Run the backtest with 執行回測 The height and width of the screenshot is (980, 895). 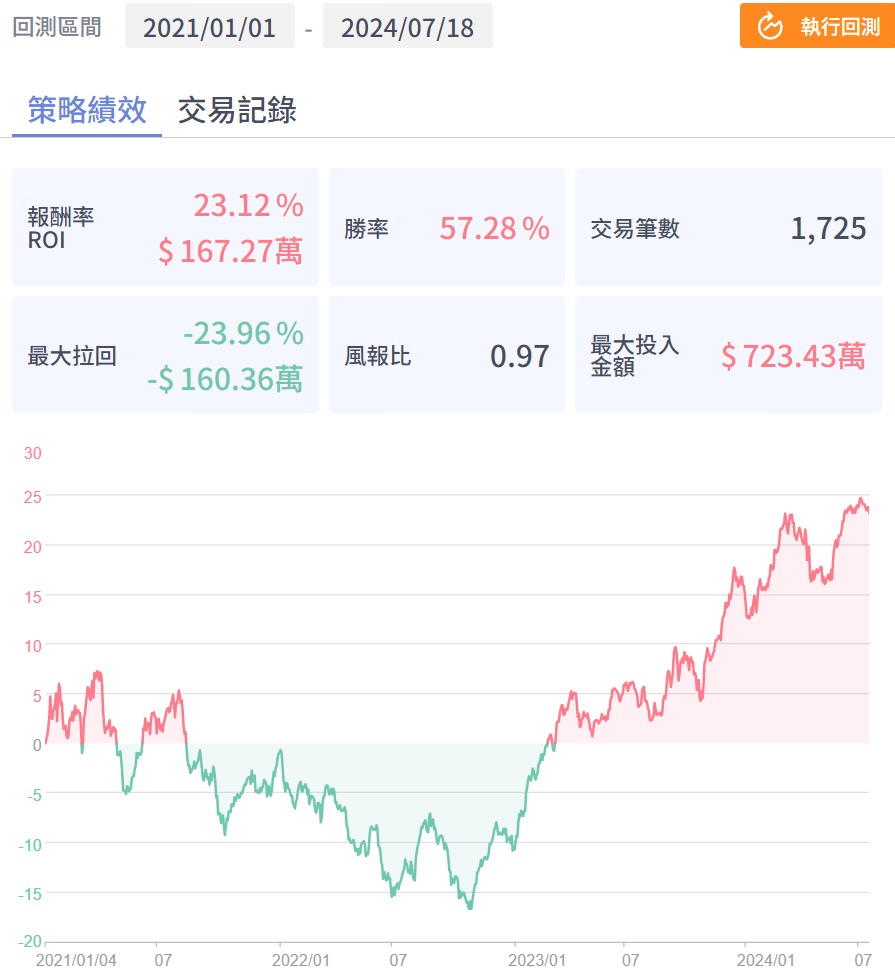(x=817, y=26)
